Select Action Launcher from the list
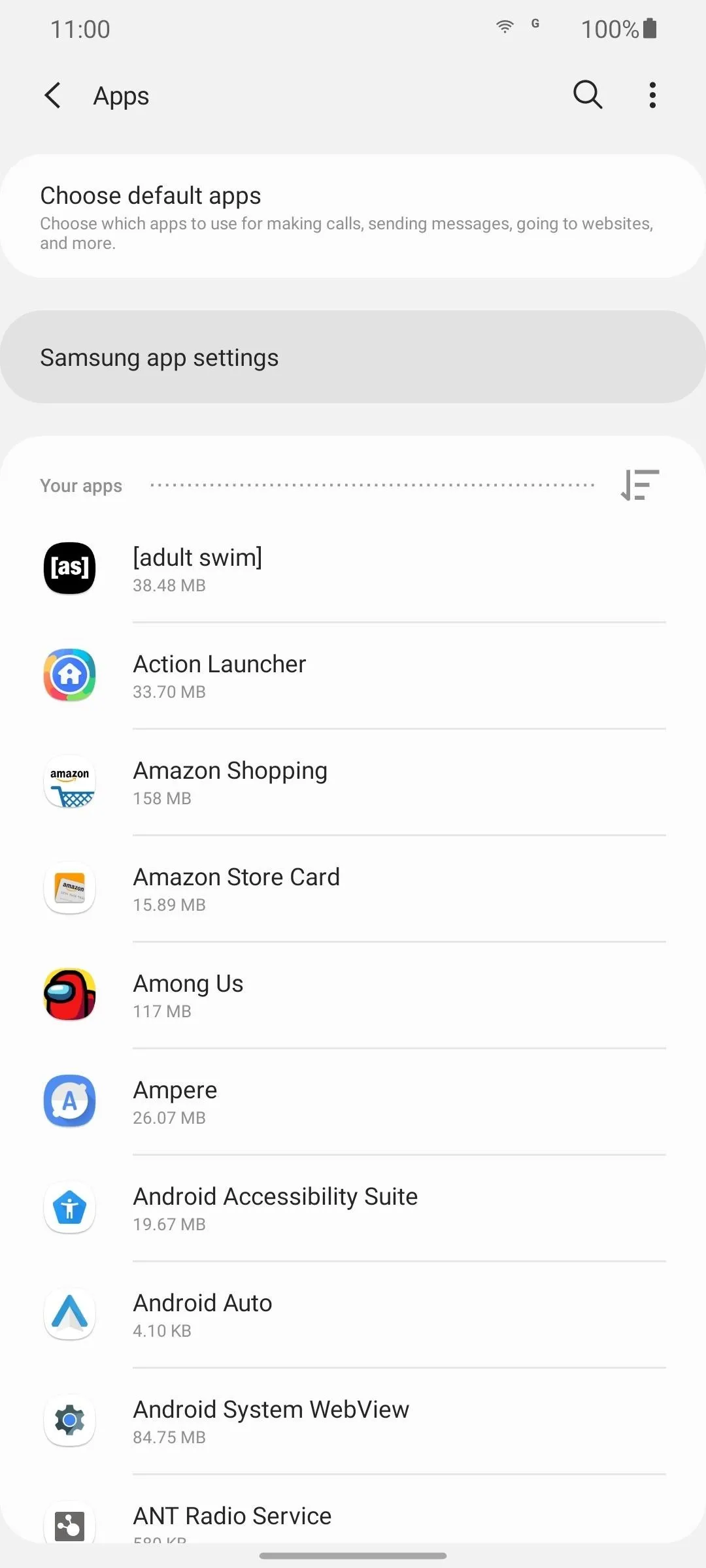The width and height of the screenshot is (706, 1568). pos(353,676)
